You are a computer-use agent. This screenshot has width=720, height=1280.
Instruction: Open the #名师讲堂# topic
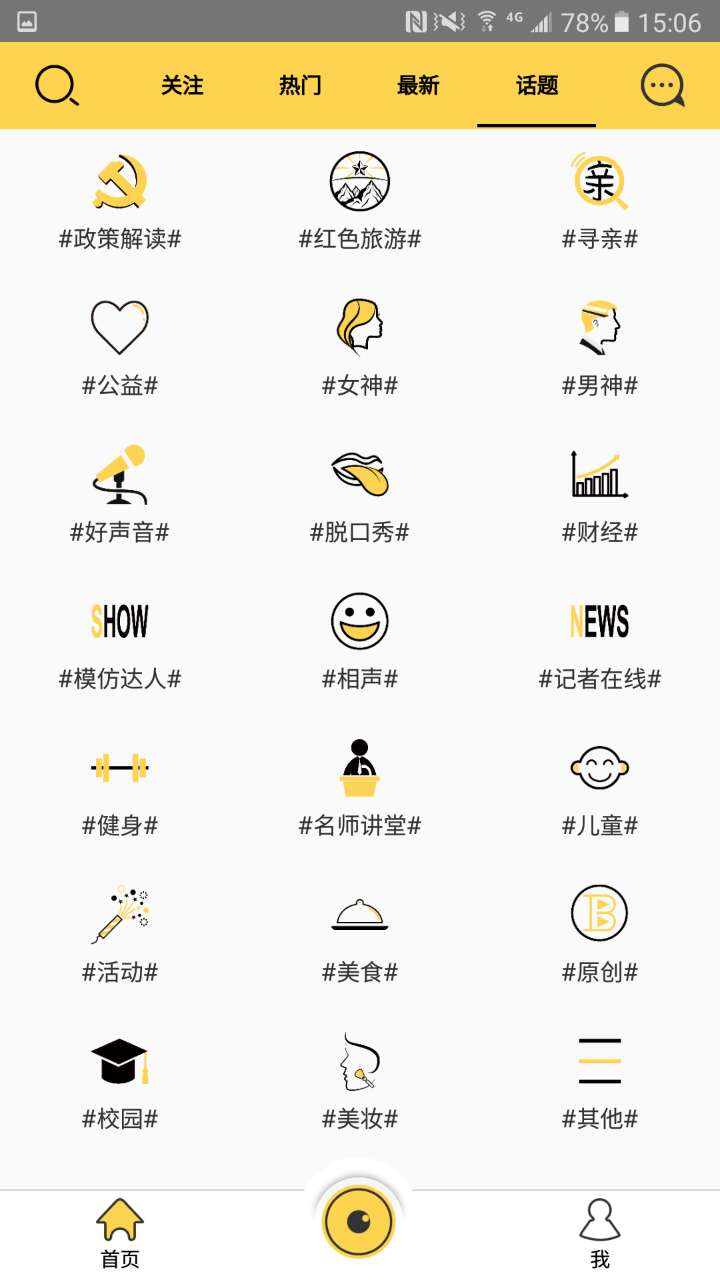360,788
